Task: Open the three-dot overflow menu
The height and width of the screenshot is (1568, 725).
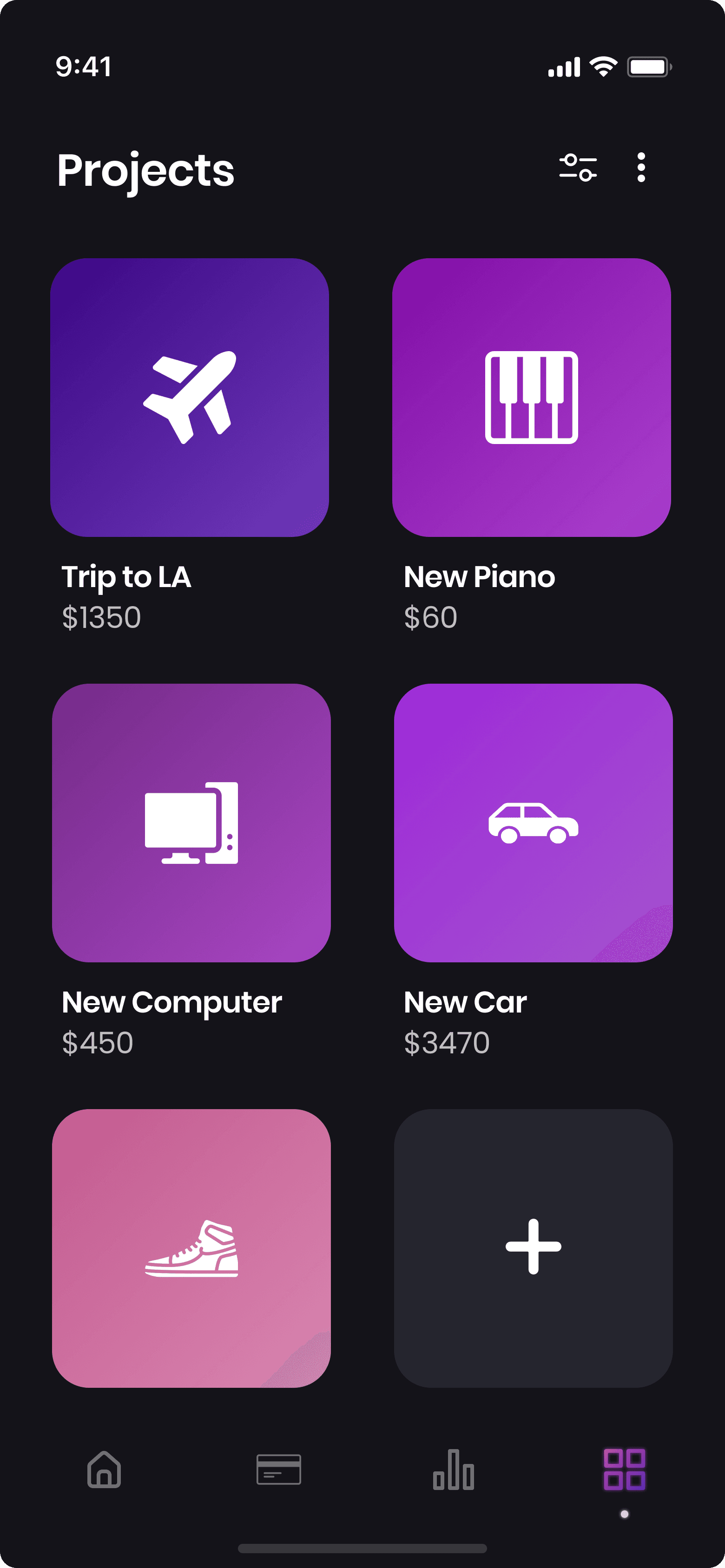Action: click(x=641, y=167)
